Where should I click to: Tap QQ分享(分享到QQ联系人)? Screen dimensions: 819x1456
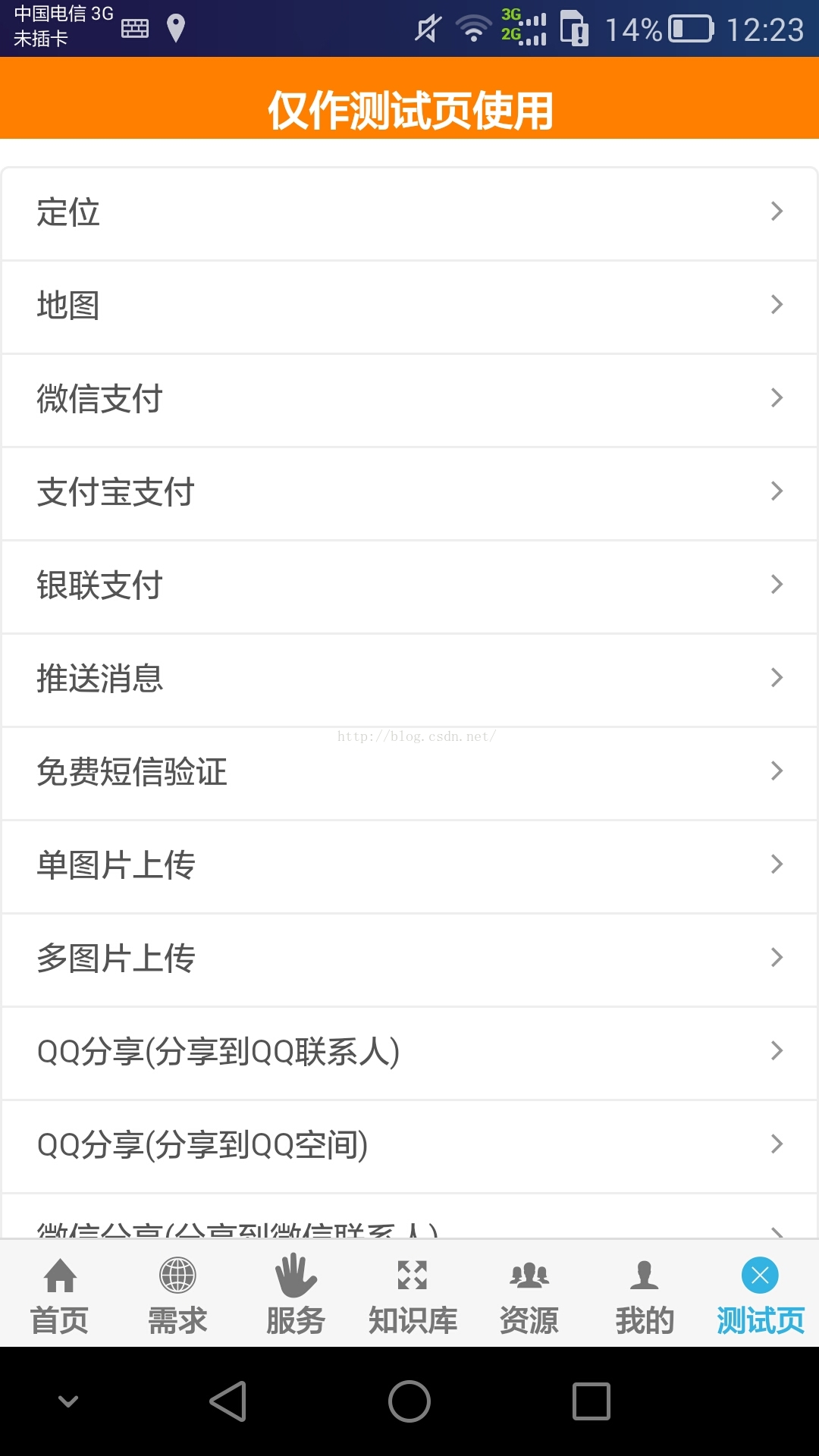pyautogui.click(x=409, y=1053)
